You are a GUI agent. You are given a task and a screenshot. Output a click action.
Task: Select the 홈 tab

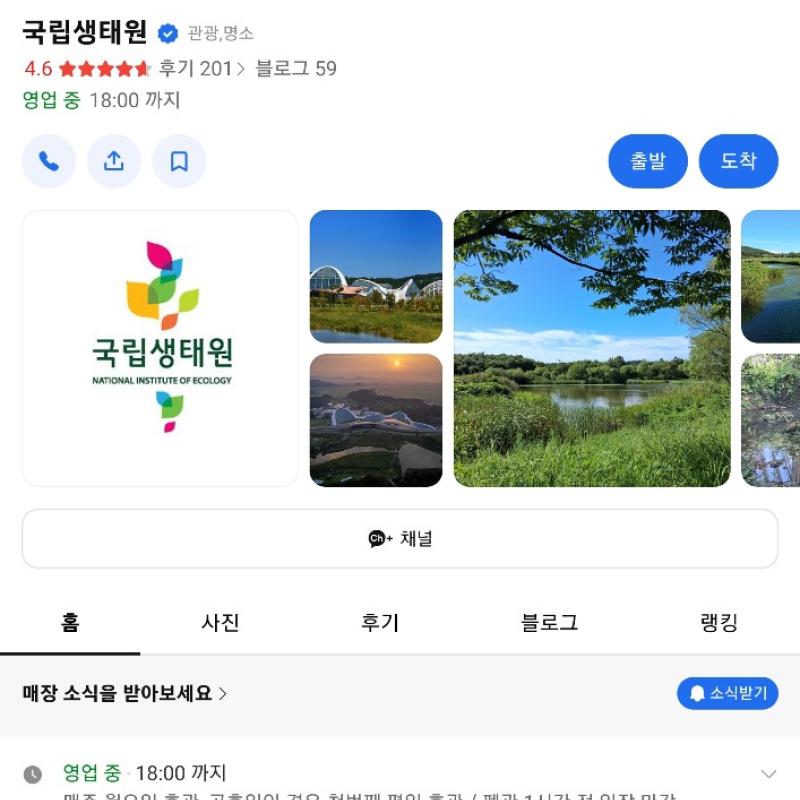point(70,623)
